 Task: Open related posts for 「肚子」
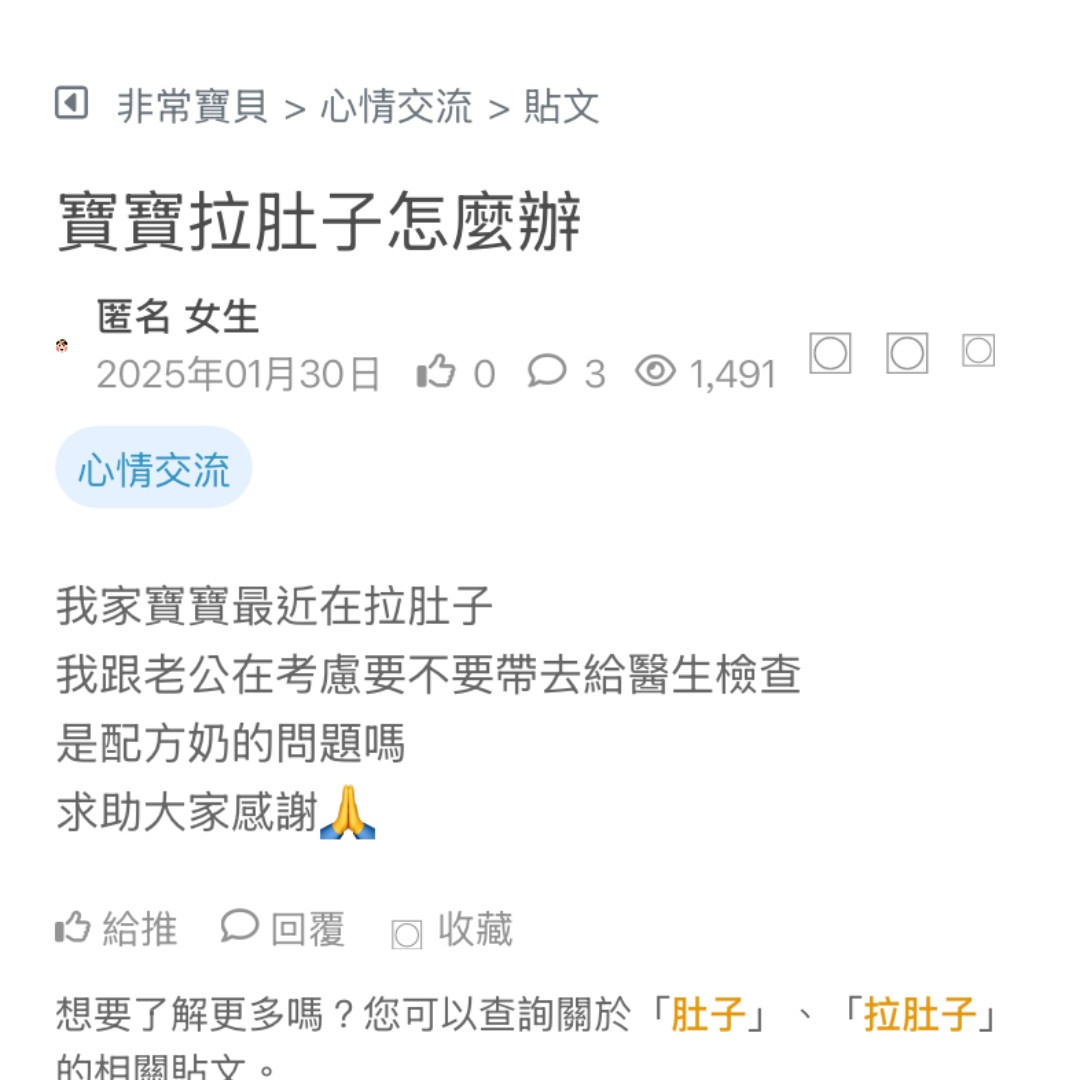pos(708,1014)
